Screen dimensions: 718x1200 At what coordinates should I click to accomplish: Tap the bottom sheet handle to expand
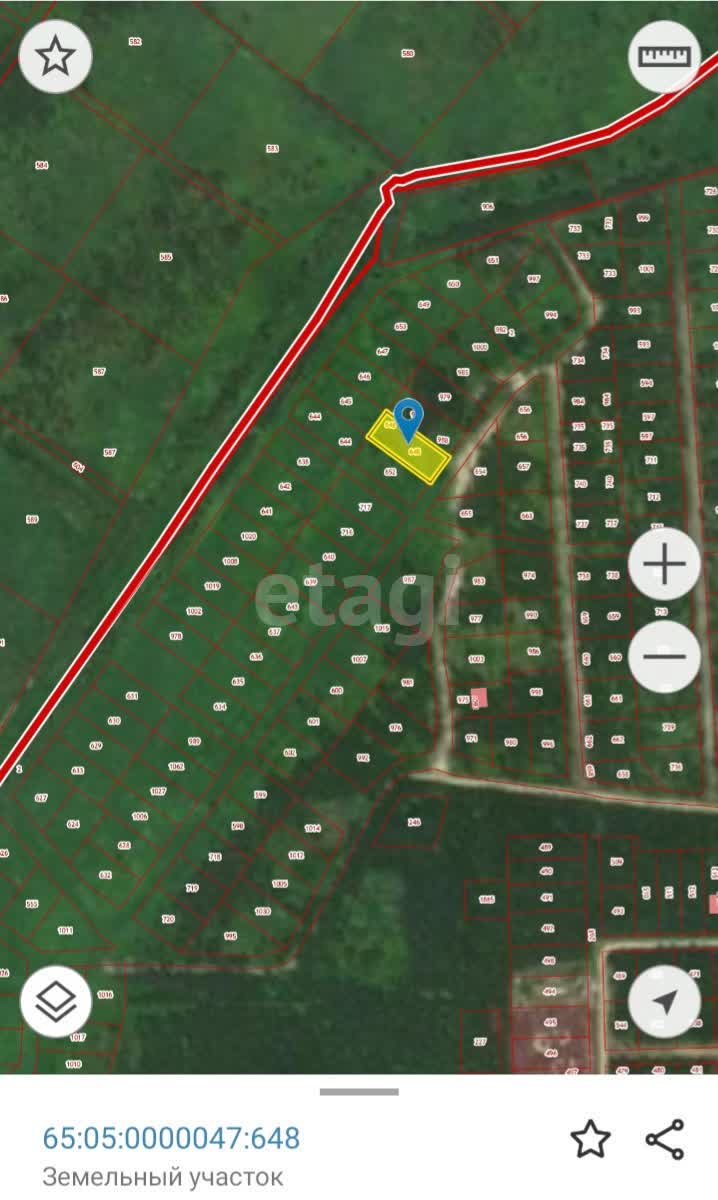(359, 1092)
